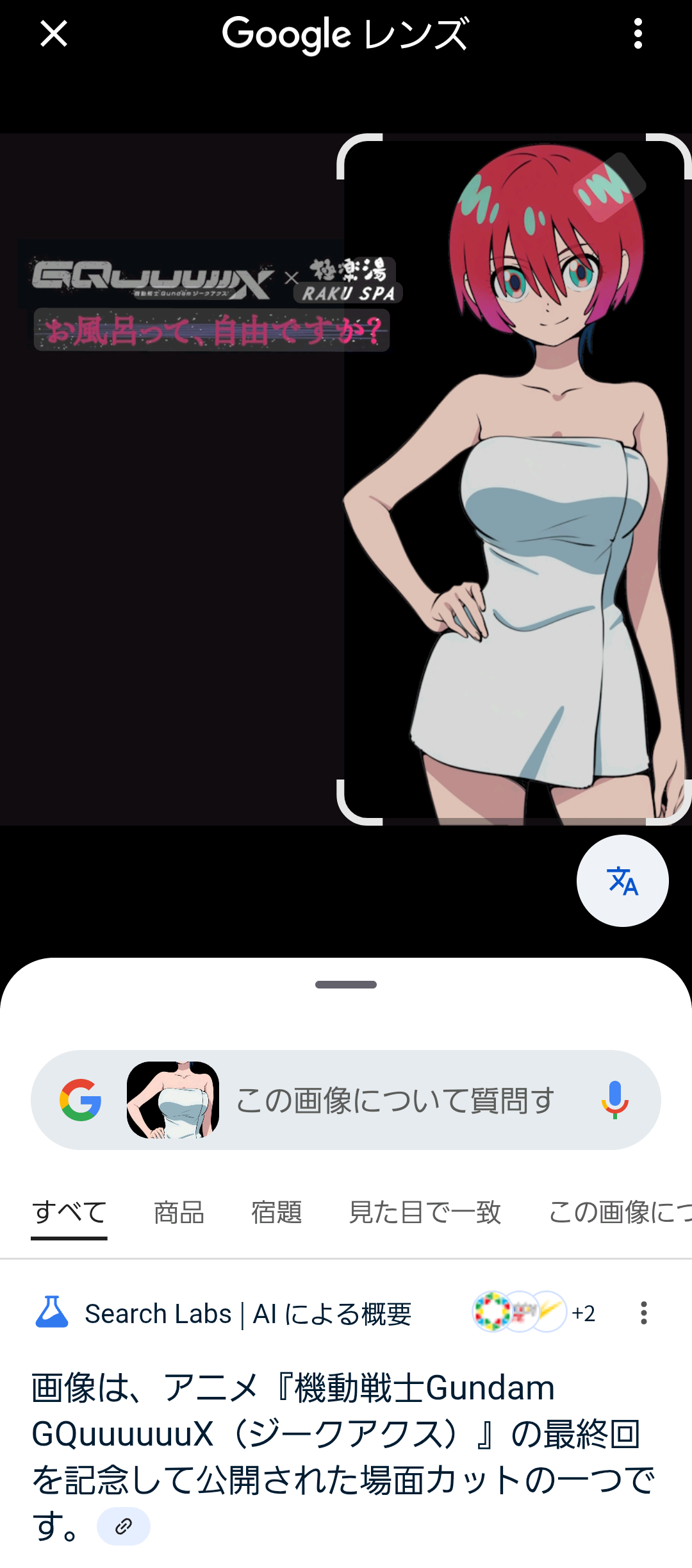Open the link chip after the summary
Image resolution: width=692 pixels, height=1568 pixels.
124,1526
